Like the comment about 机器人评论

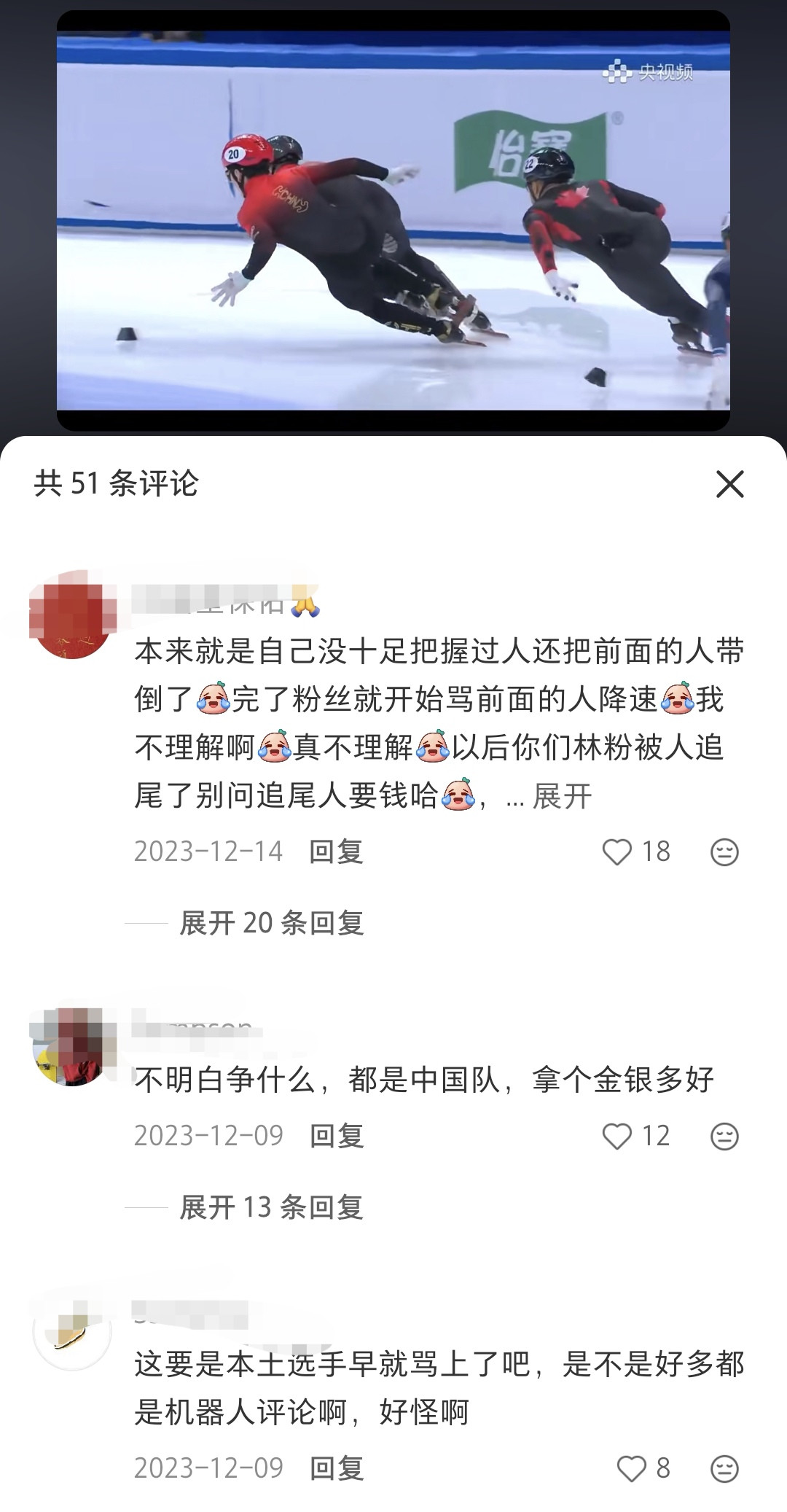pyautogui.click(x=631, y=1468)
